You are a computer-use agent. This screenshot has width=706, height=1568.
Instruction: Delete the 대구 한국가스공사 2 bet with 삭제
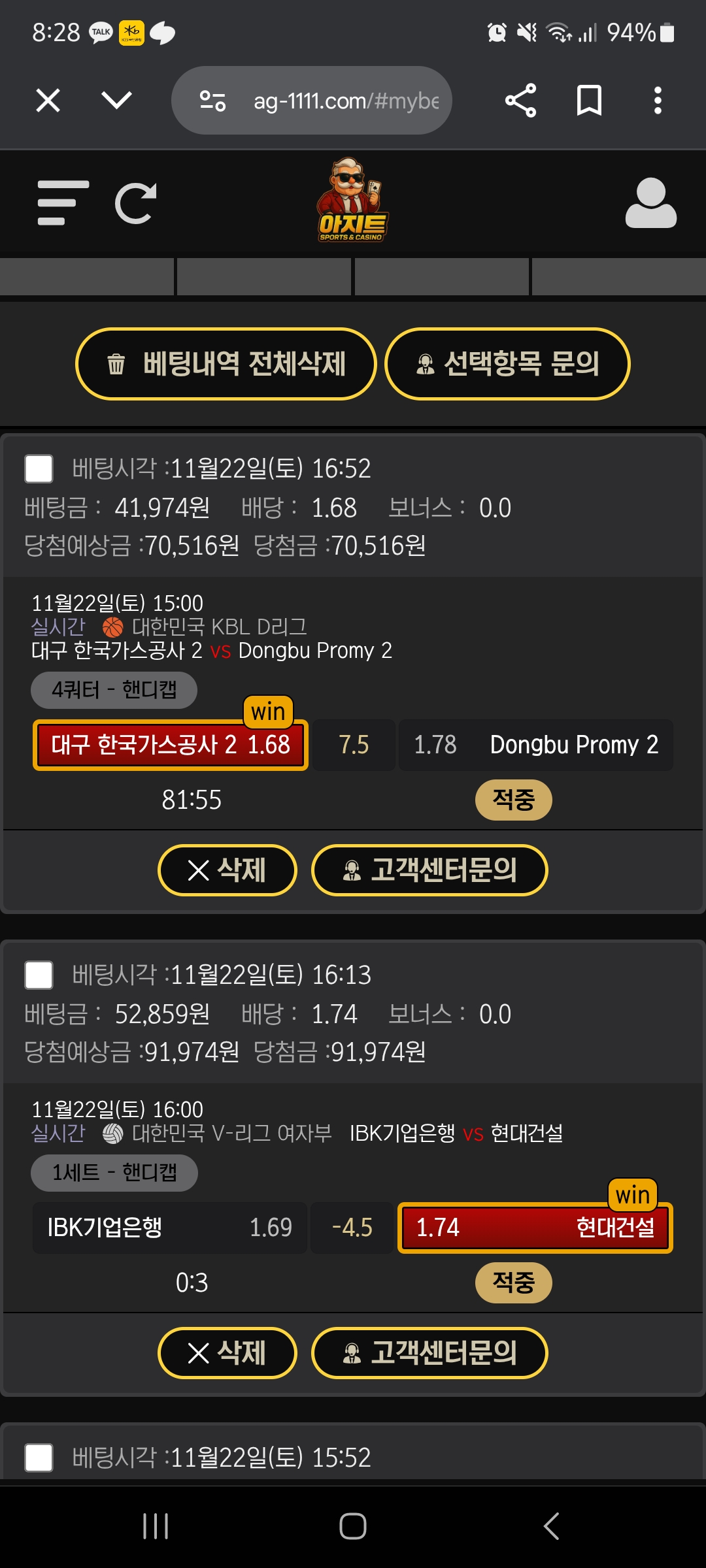tap(227, 870)
